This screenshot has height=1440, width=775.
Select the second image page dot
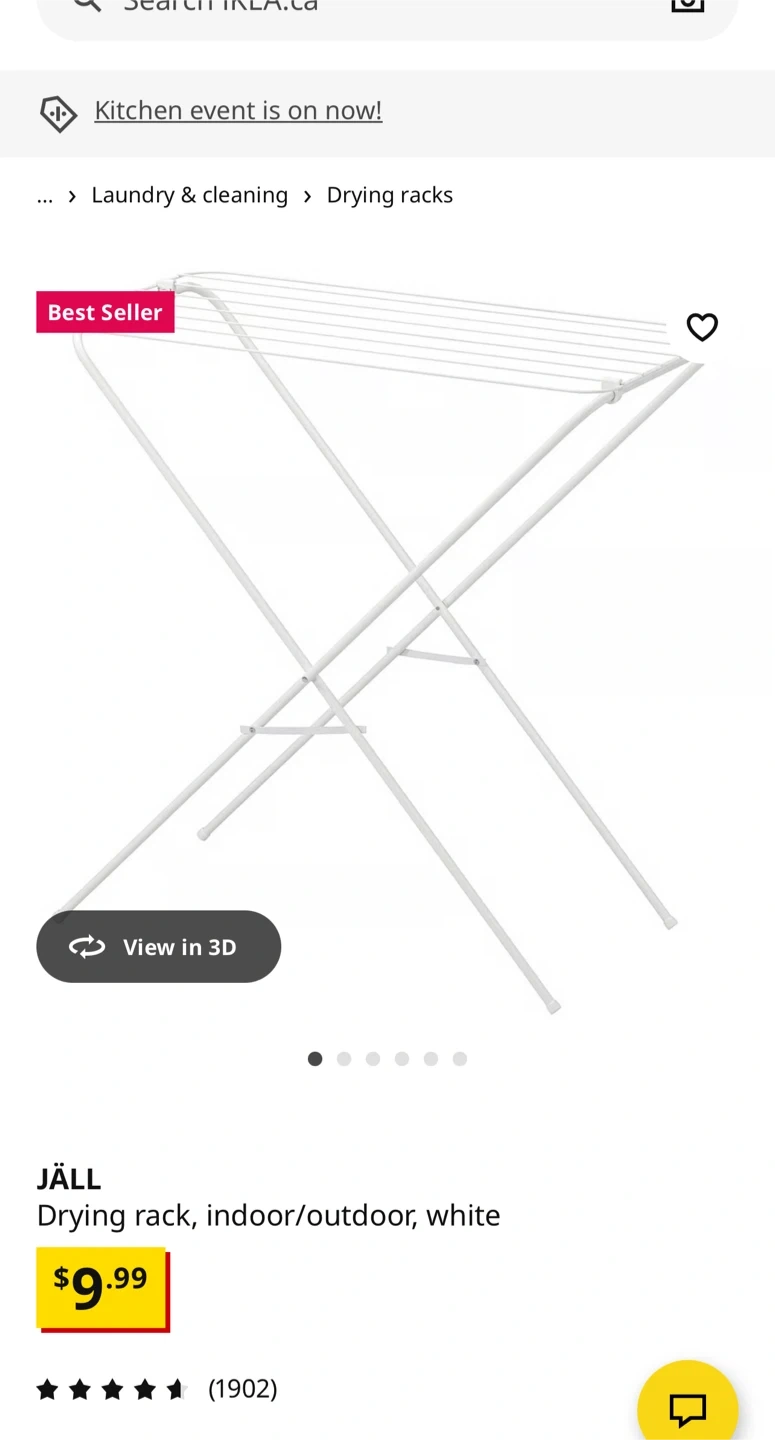pyautogui.click(x=344, y=1059)
